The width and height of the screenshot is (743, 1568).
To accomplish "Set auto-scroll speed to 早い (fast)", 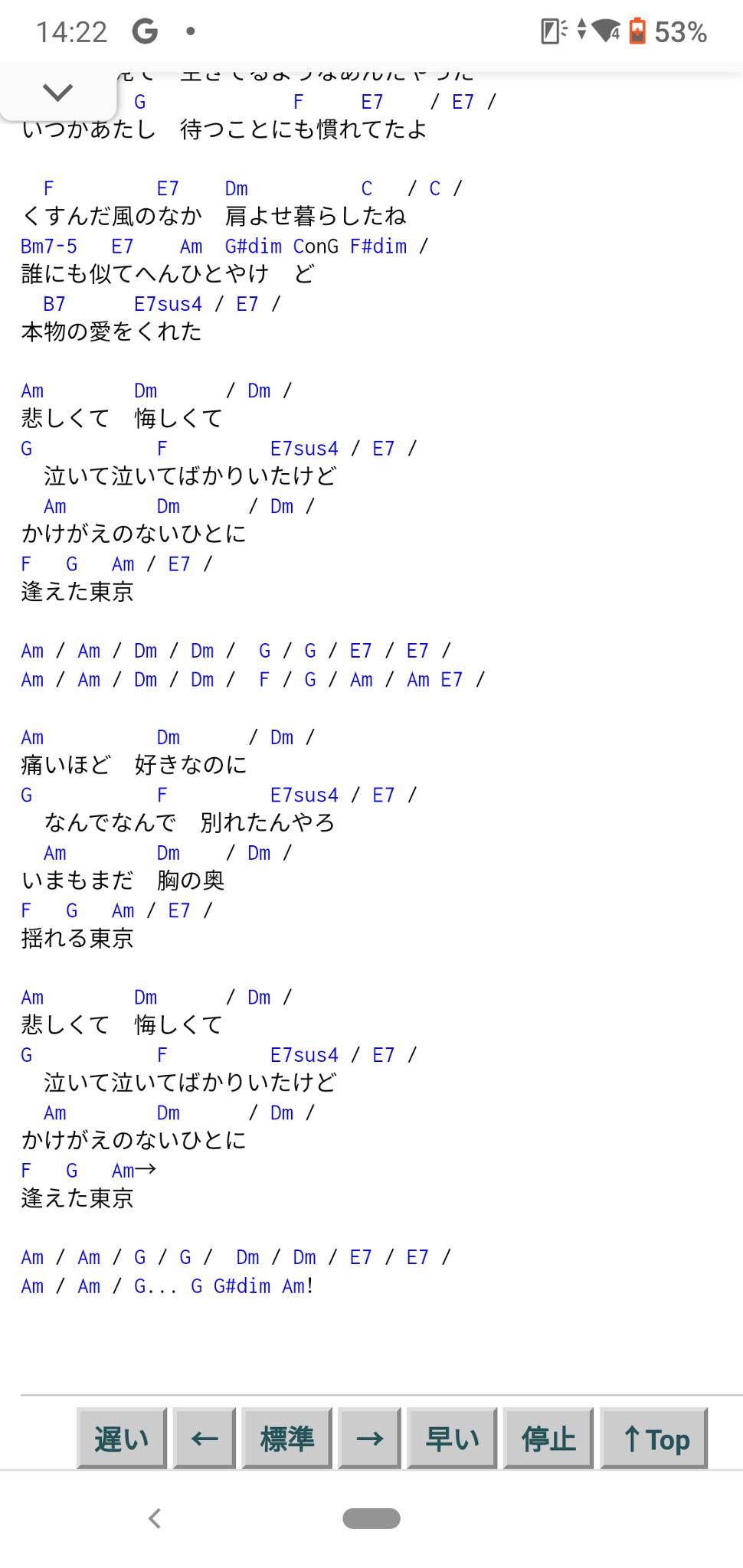I will [x=452, y=1439].
